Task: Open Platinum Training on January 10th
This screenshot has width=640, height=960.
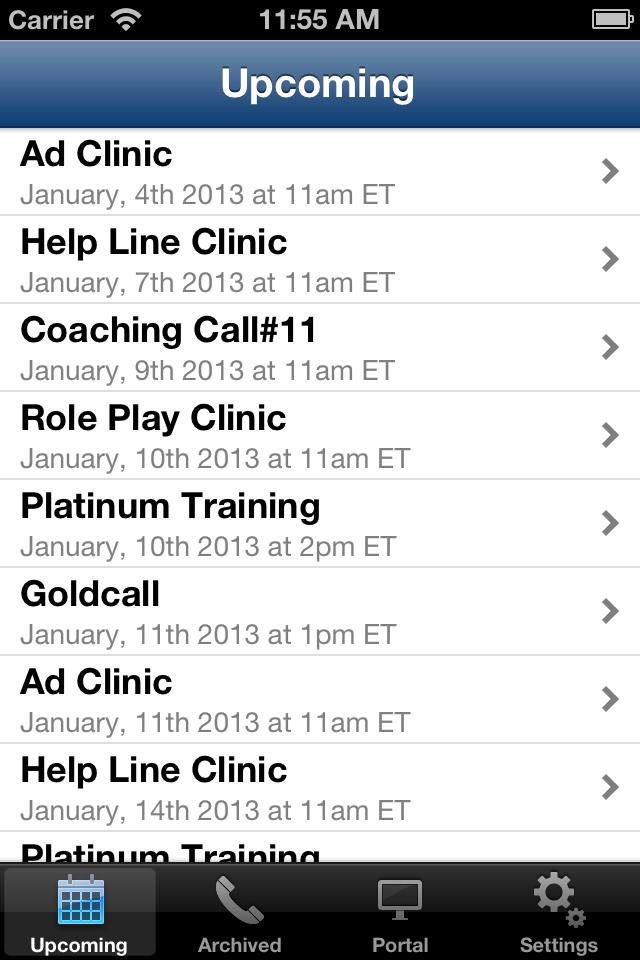Action: [x=320, y=524]
